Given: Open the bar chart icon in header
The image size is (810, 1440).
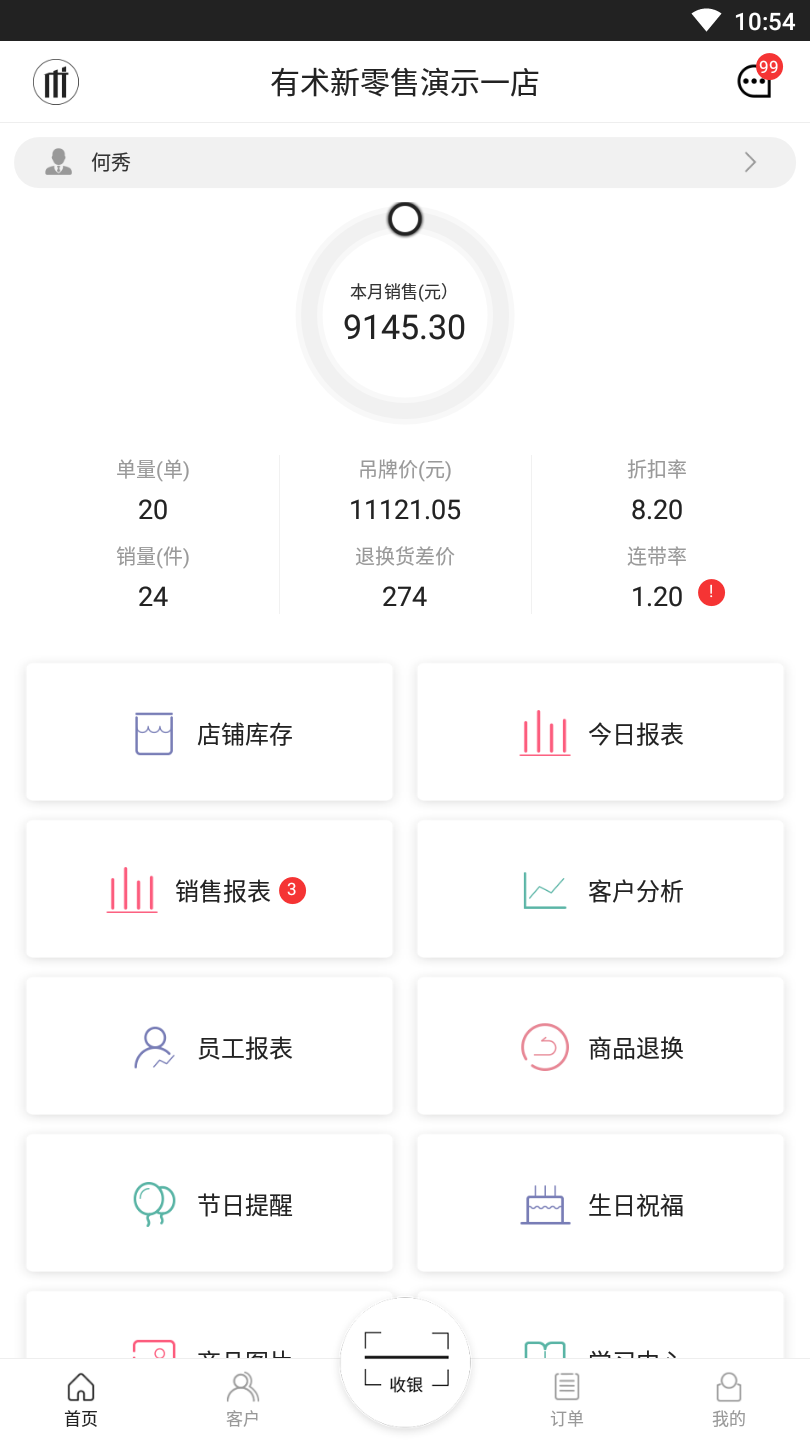Looking at the screenshot, I should [x=56, y=82].
